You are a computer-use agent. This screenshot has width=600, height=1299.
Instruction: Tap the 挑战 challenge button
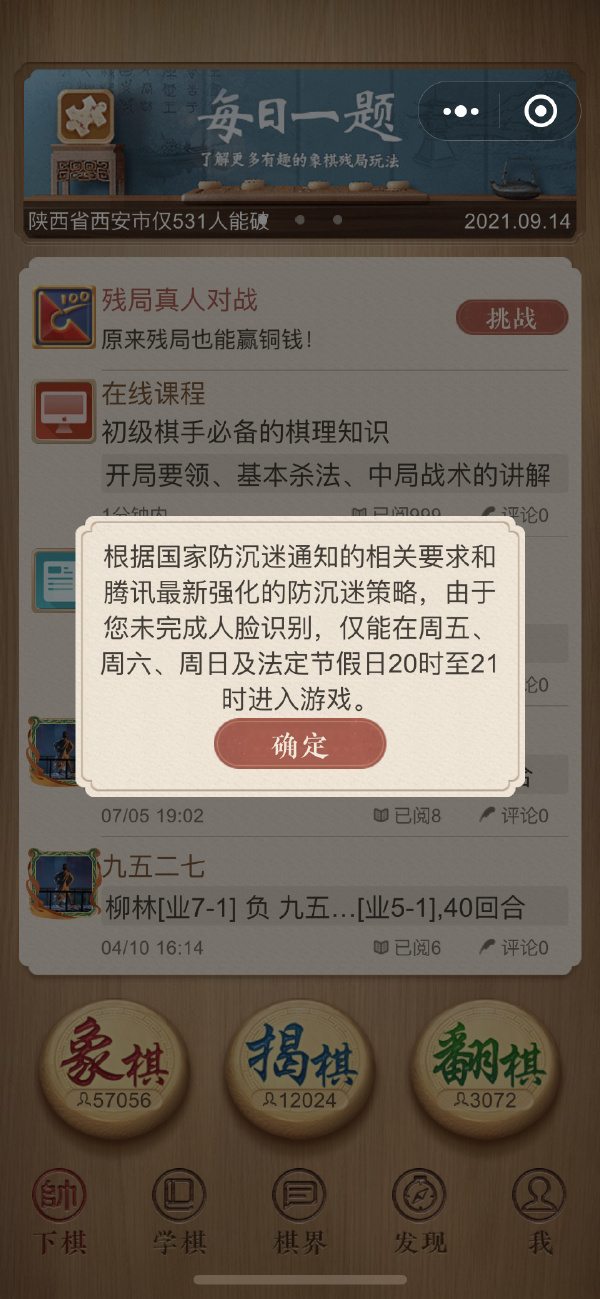click(x=511, y=318)
